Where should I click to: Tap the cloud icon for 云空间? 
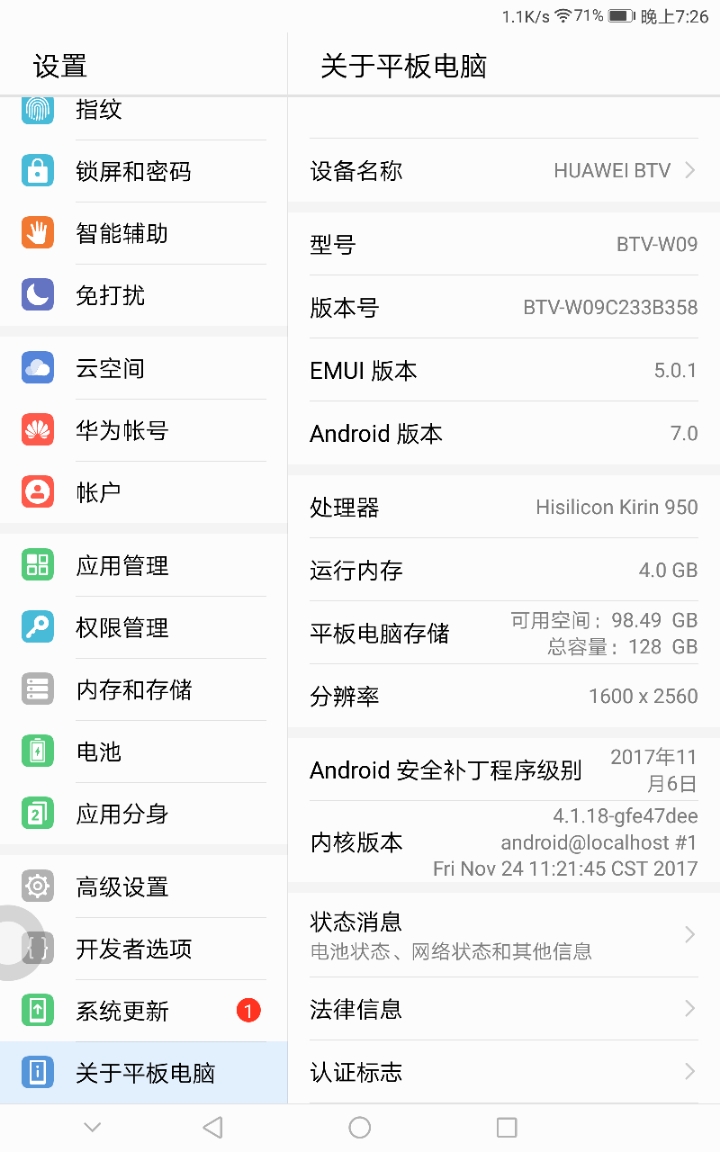(x=37, y=368)
